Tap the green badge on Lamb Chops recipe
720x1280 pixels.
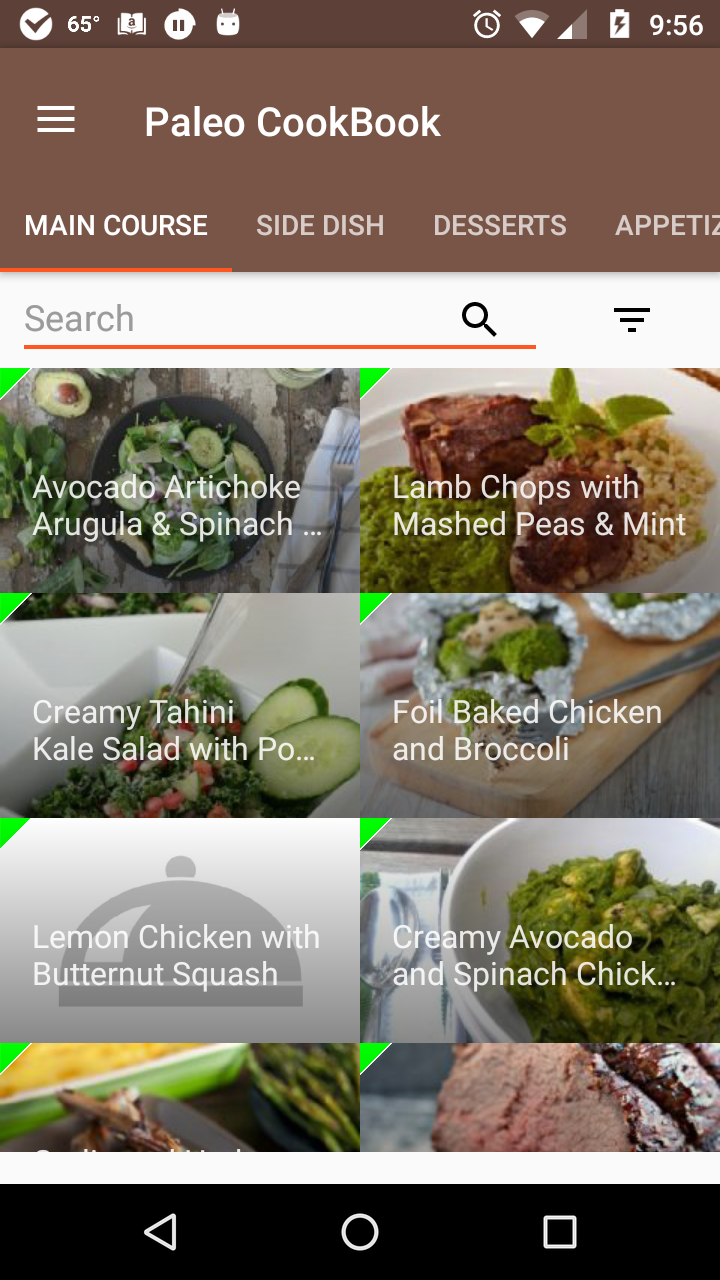(370, 378)
